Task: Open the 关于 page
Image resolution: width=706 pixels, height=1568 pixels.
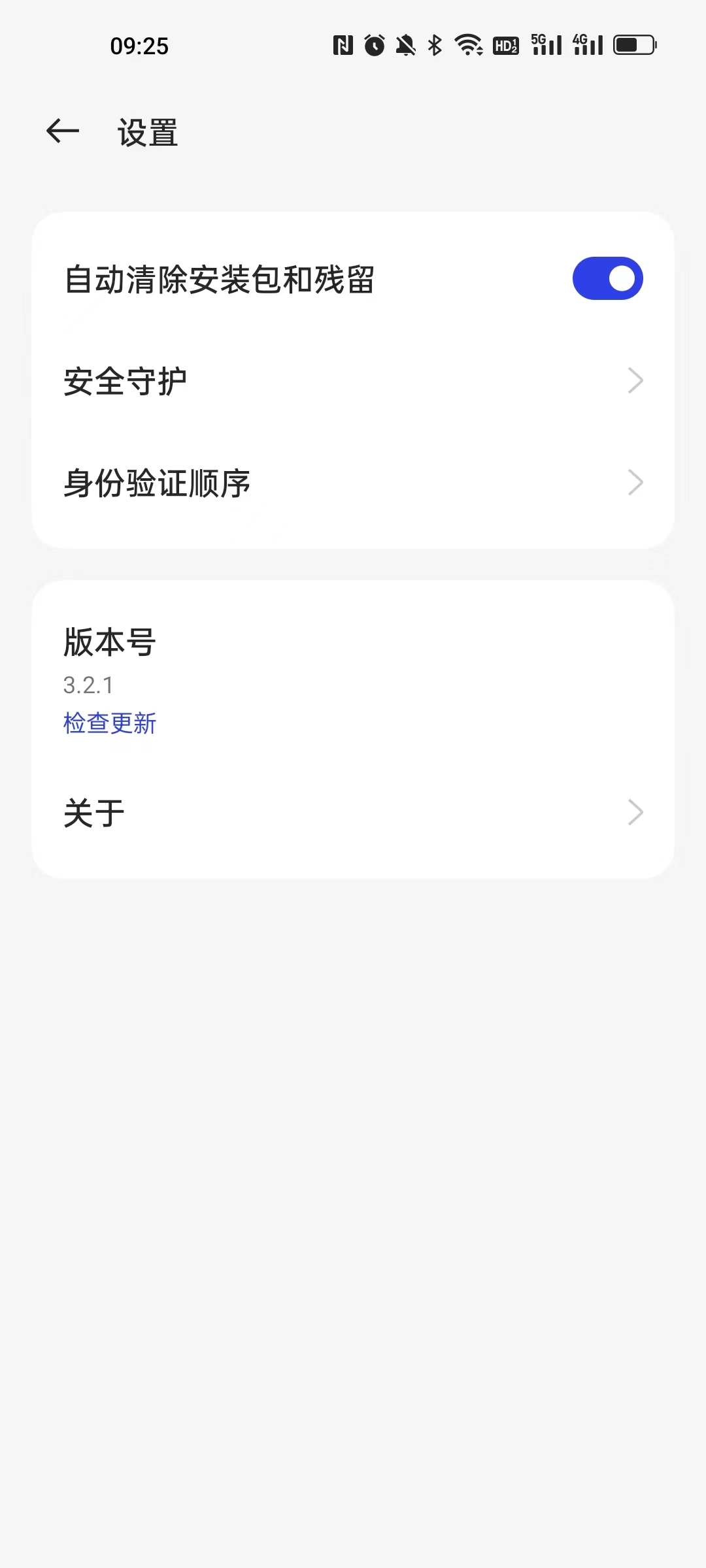Action: (x=353, y=813)
